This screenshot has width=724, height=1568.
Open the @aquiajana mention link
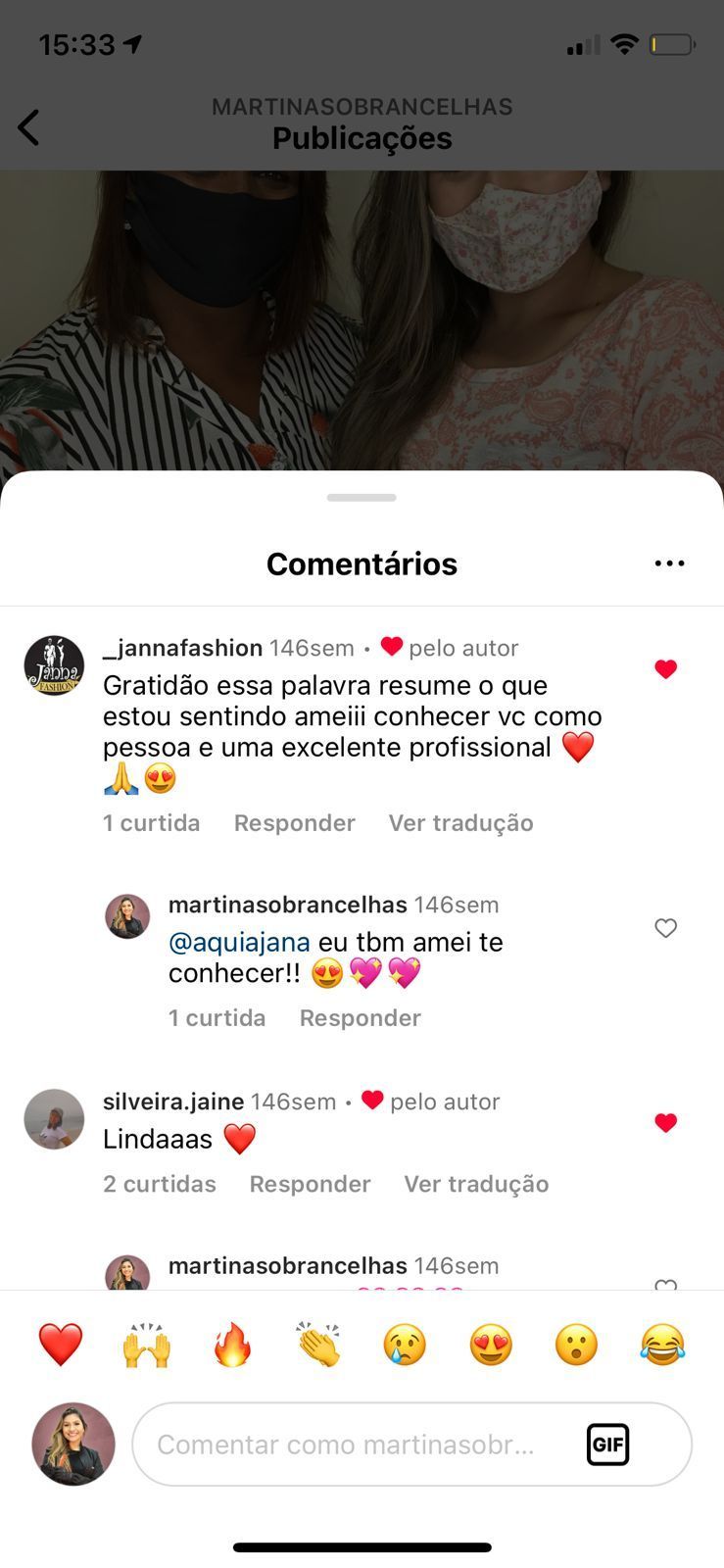(x=239, y=943)
